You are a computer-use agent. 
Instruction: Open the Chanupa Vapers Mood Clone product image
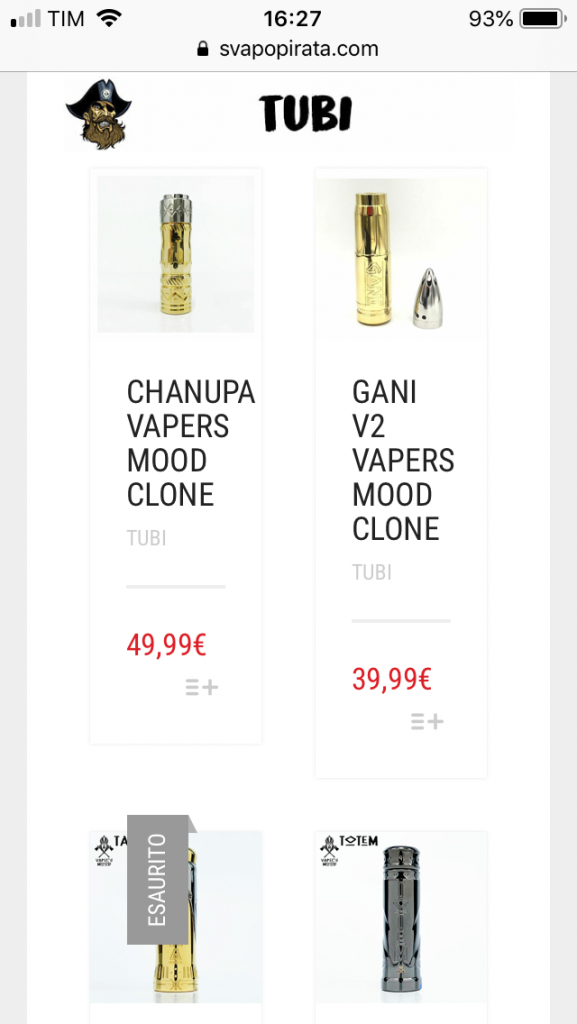tap(176, 254)
